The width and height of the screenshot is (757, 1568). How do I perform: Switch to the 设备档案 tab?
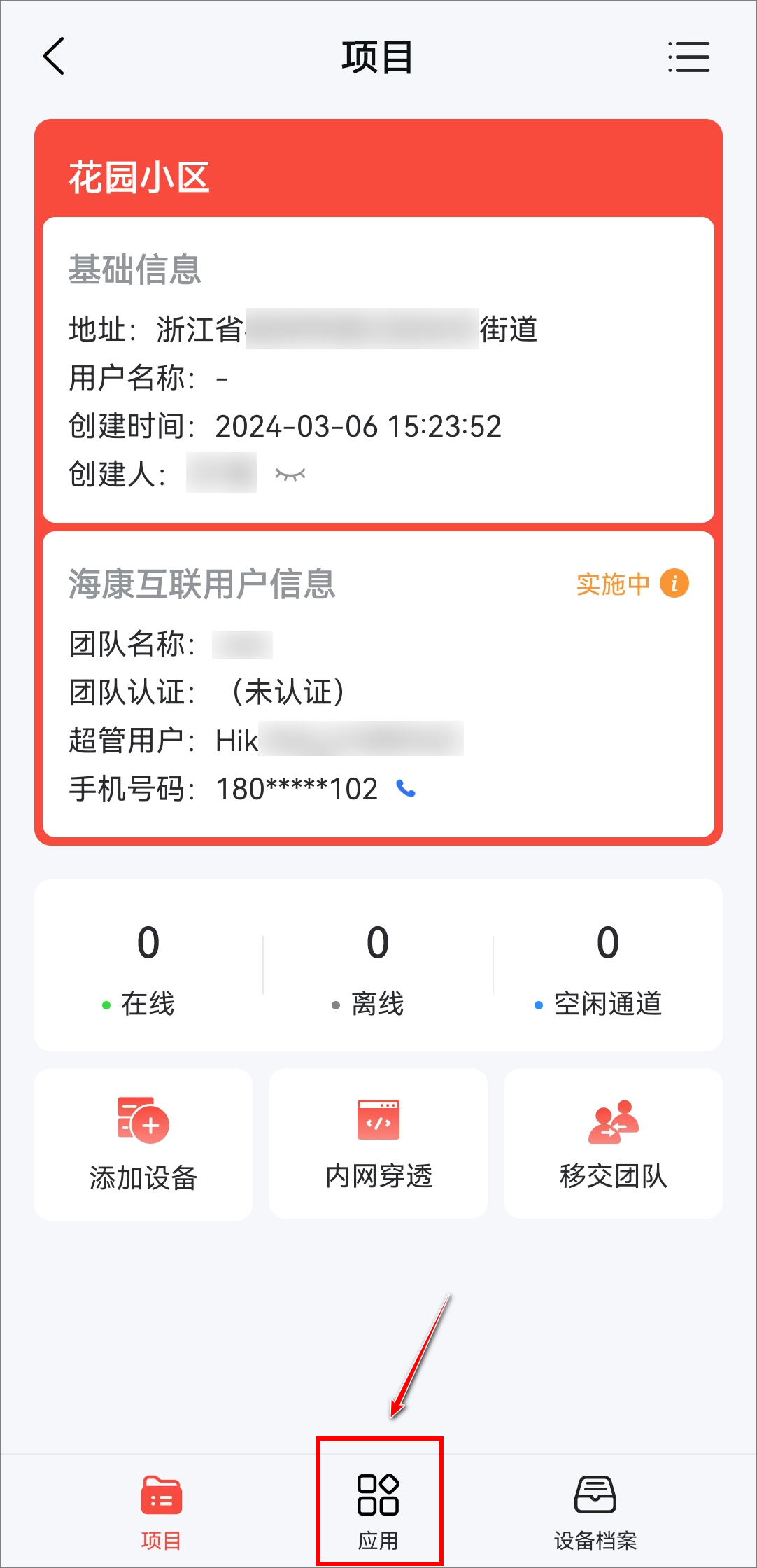point(595,1504)
